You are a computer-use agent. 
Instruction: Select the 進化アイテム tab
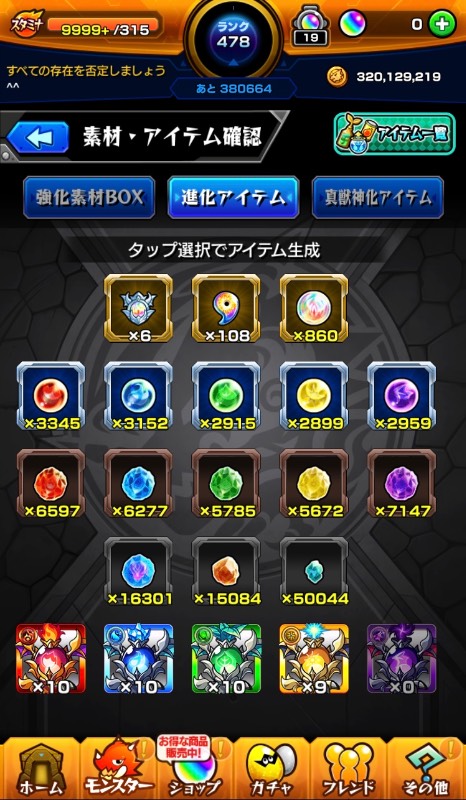[x=233, y=197]
